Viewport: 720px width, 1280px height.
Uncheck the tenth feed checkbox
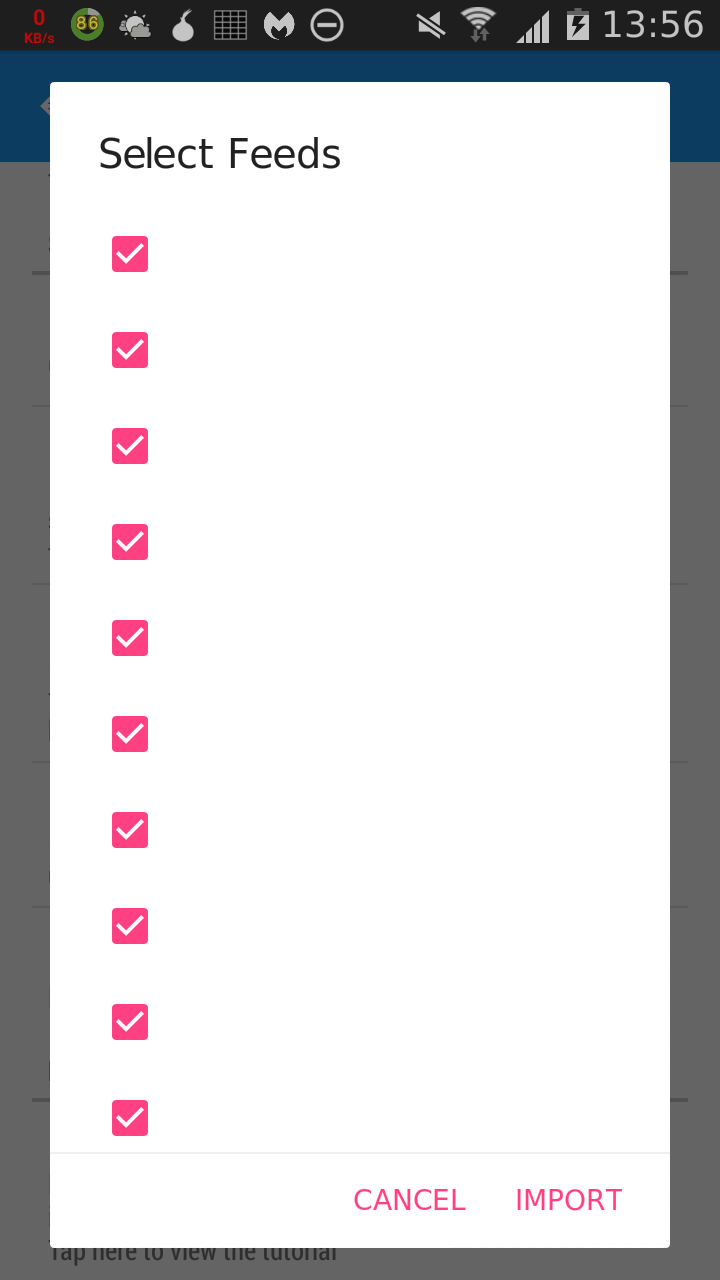[x=130, y=1118]
